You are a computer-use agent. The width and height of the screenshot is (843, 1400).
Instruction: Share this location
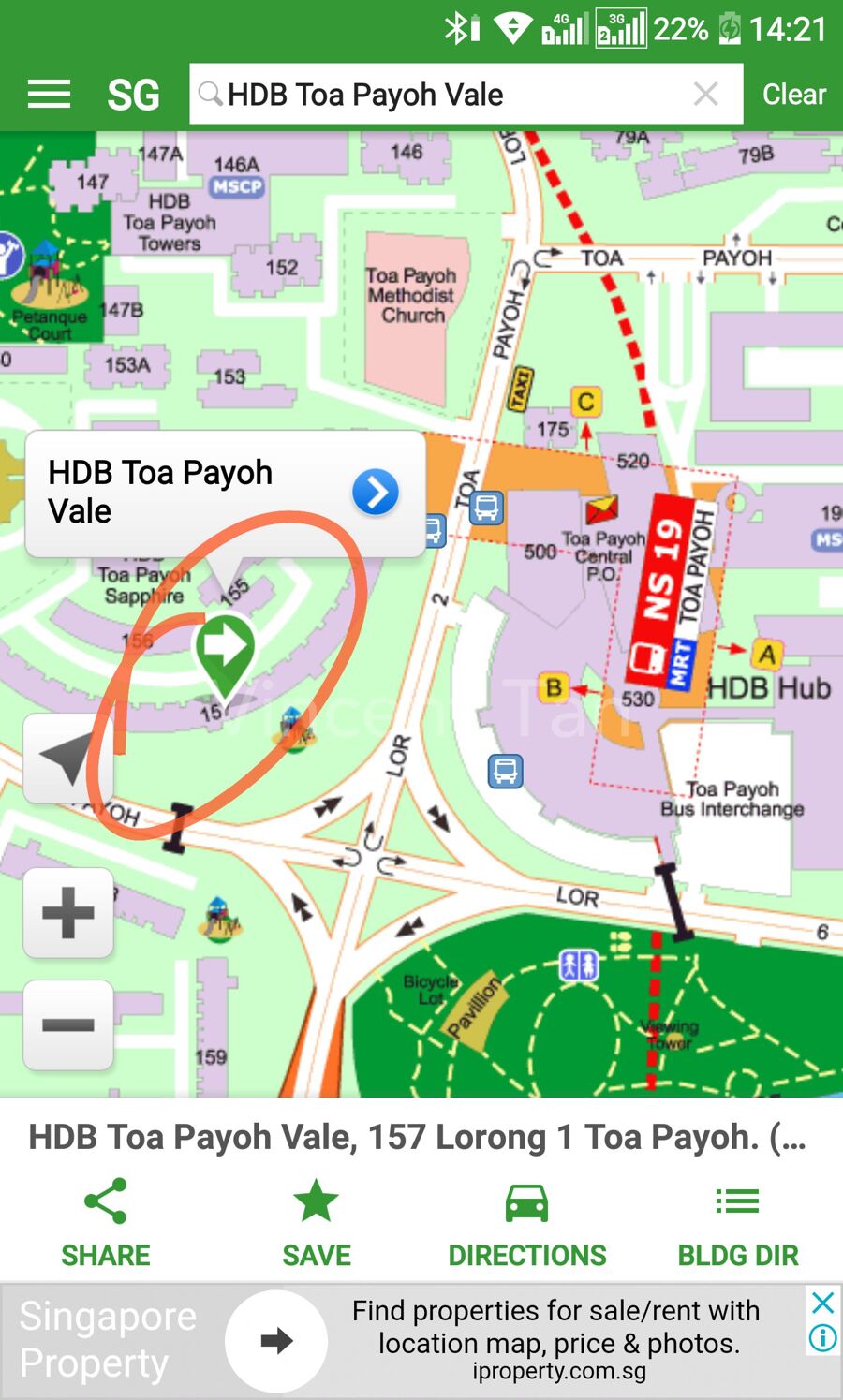click(x=106, y=1223)
